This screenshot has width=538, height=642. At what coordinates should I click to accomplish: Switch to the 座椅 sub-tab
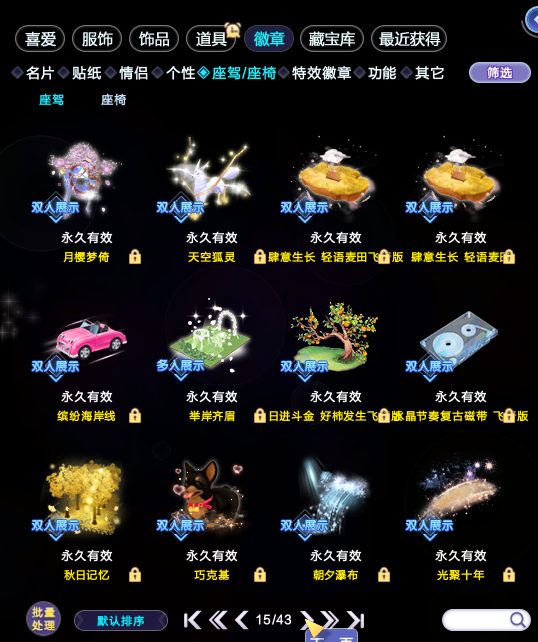(x=113, y=100)
